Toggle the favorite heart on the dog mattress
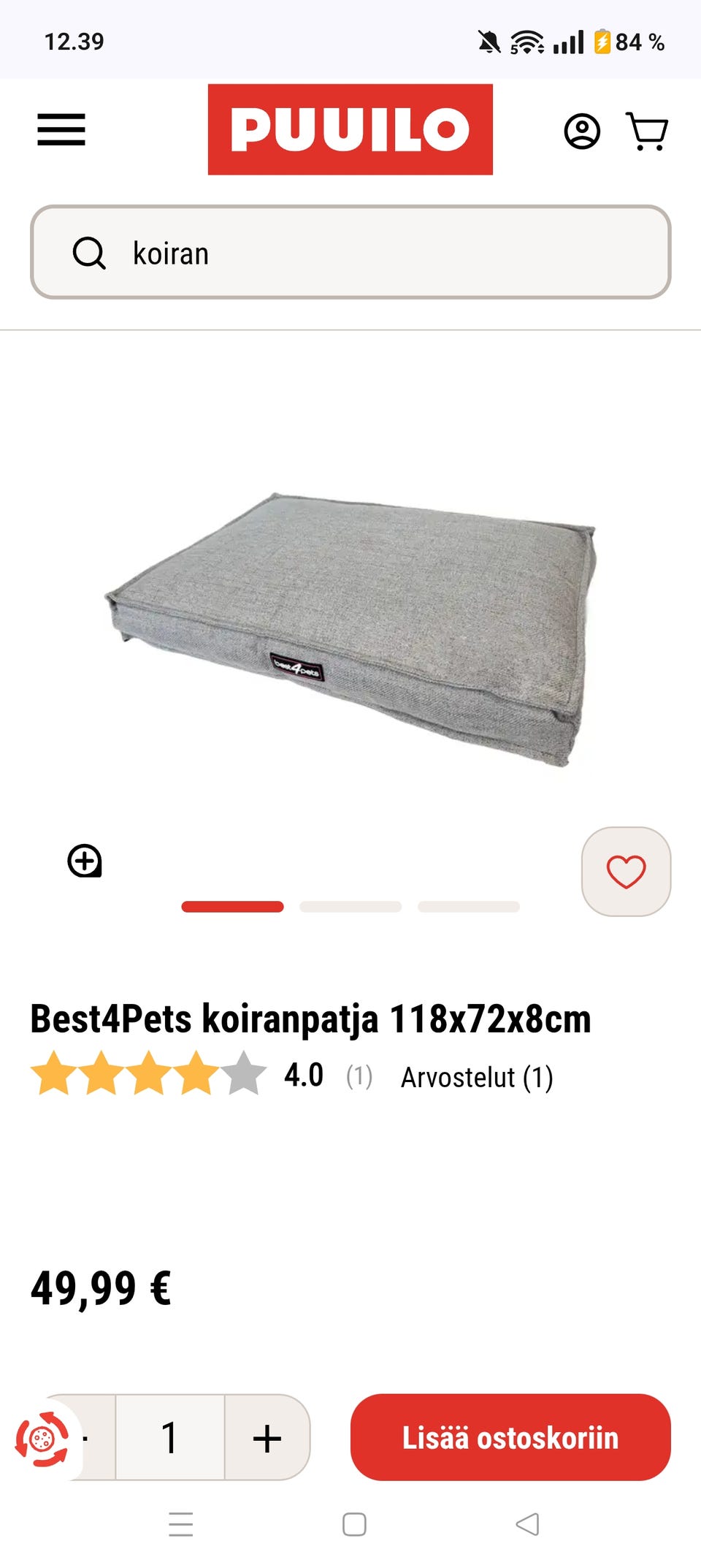This screenshot has height=1568, width=701. 627,871
